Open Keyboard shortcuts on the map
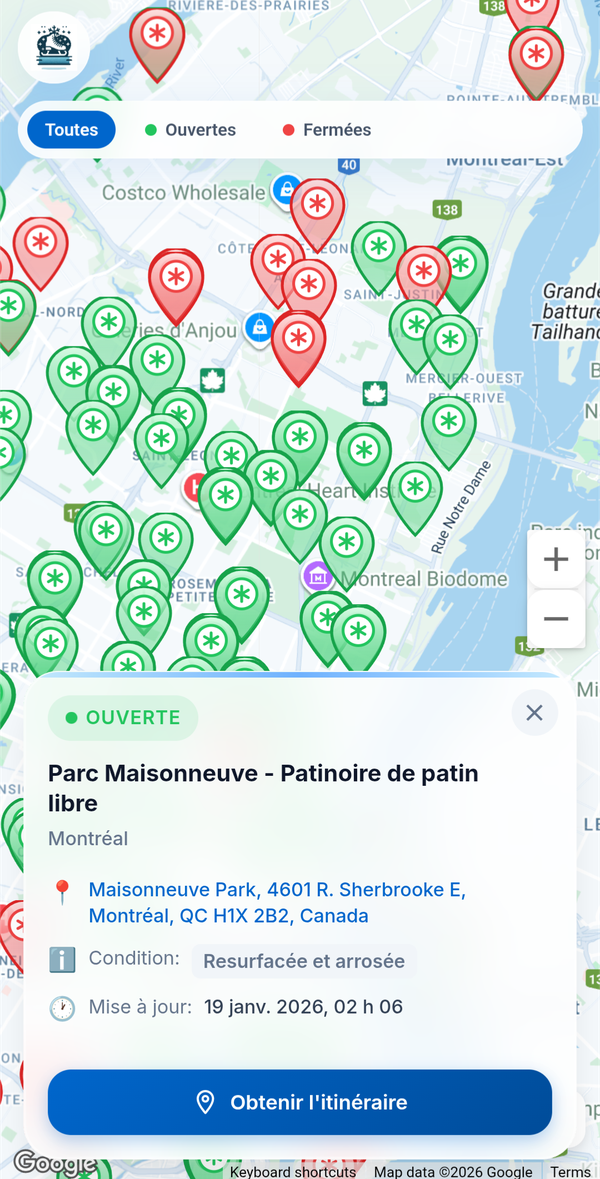 pos(292,1172)
